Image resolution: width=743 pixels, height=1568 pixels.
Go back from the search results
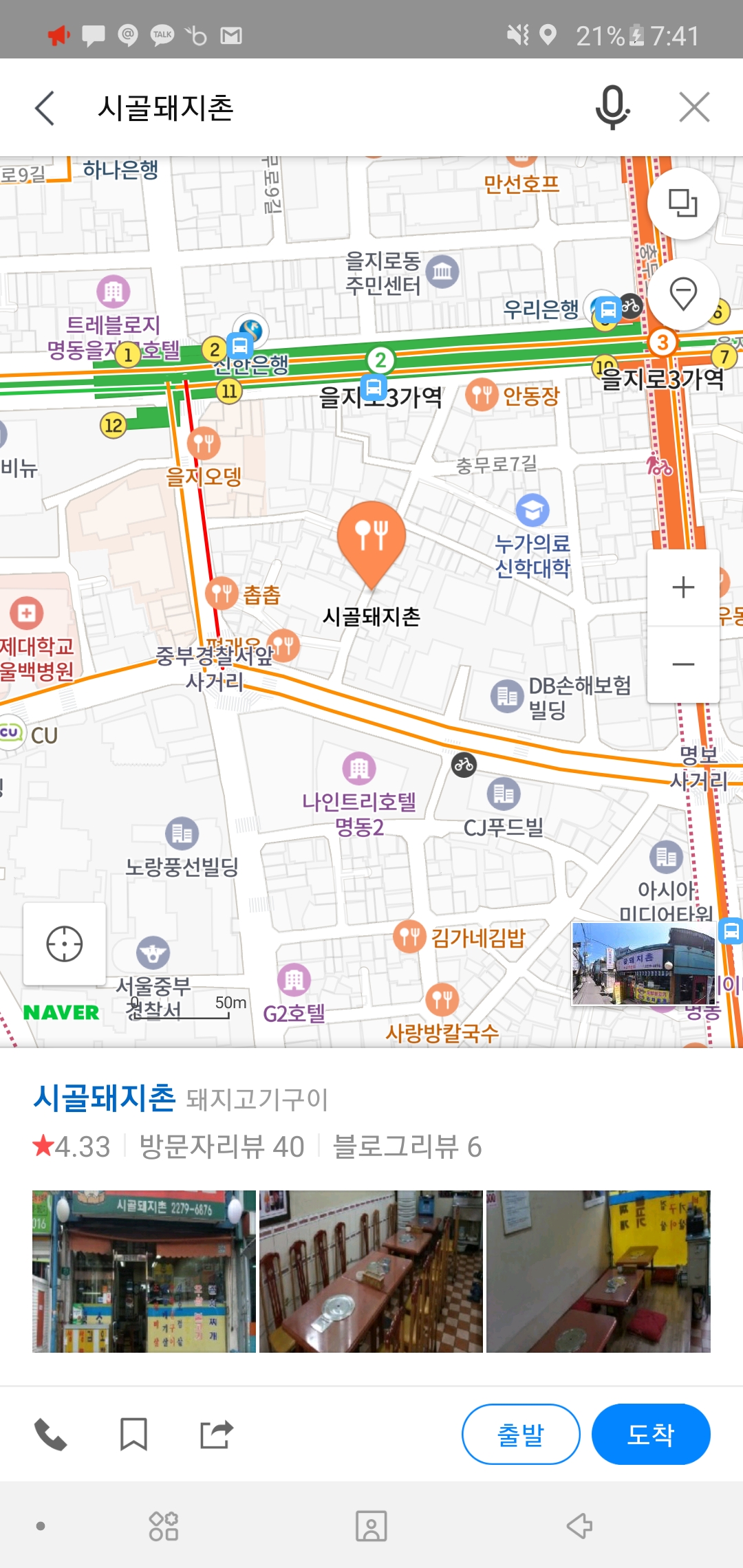[45, 108]
